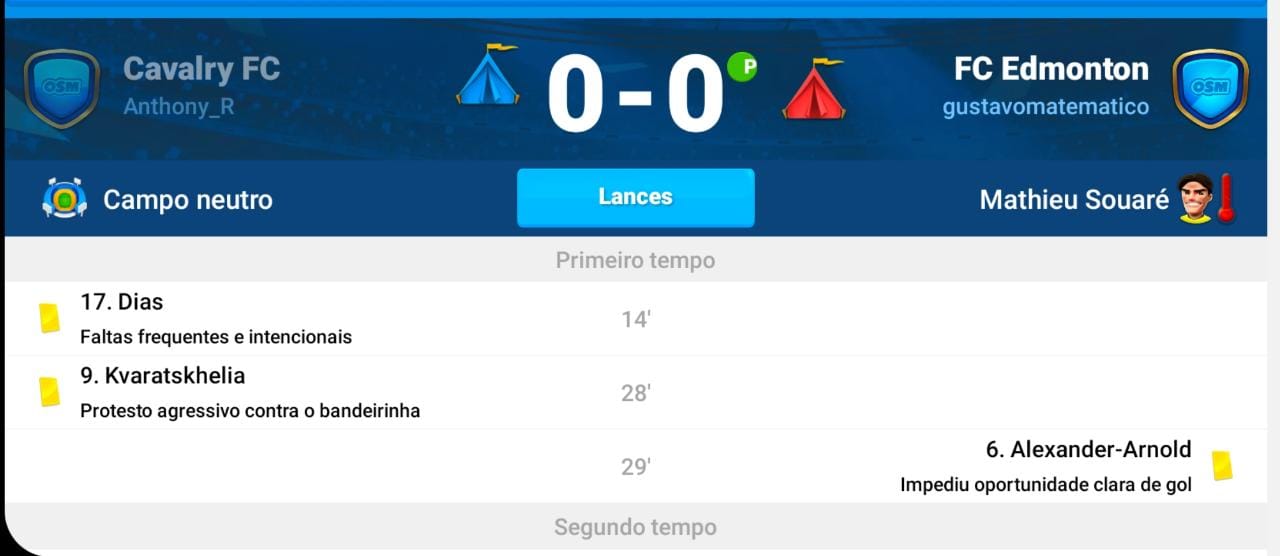The image size is (1280, 556).
Task: Tap the Lances button
Action: click(635, 197)
